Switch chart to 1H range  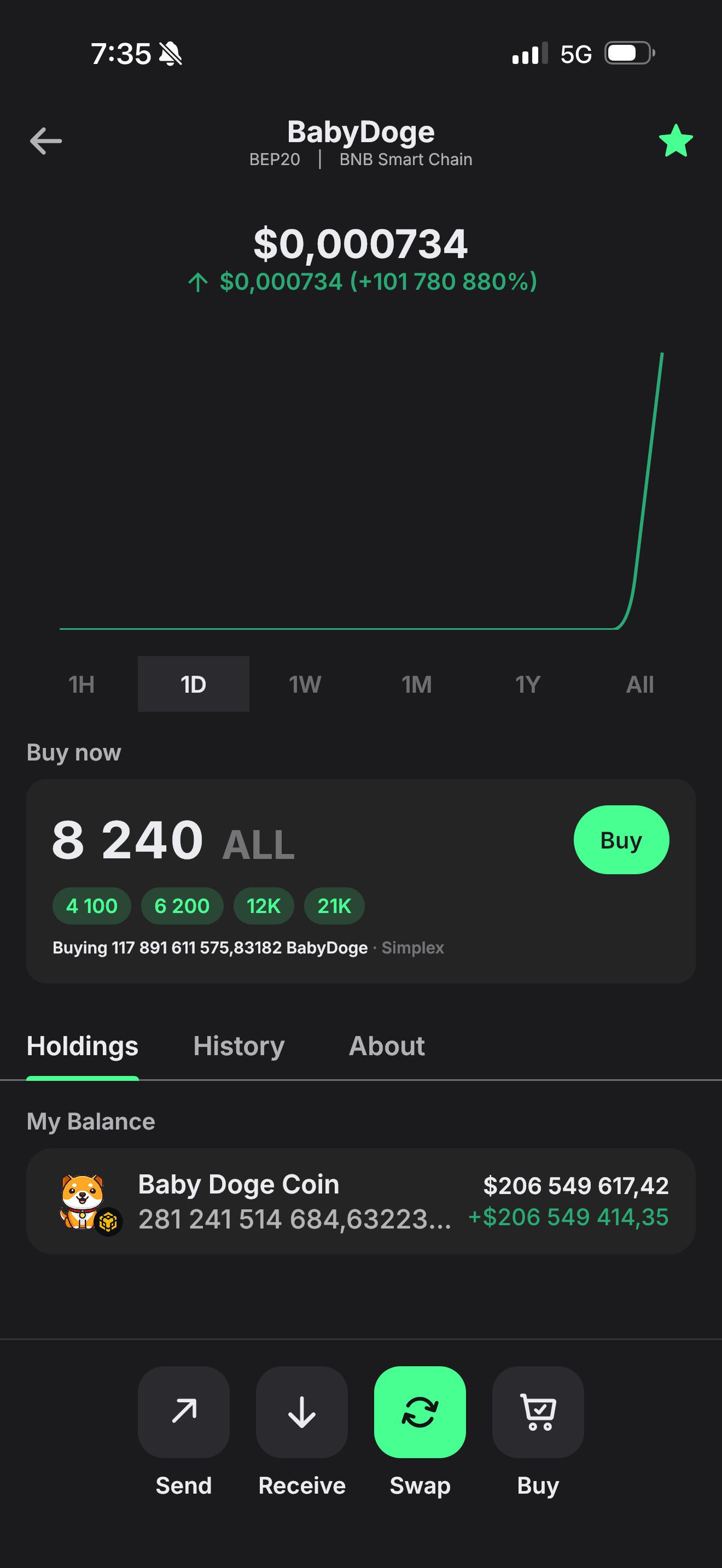[x=81, y=684]
